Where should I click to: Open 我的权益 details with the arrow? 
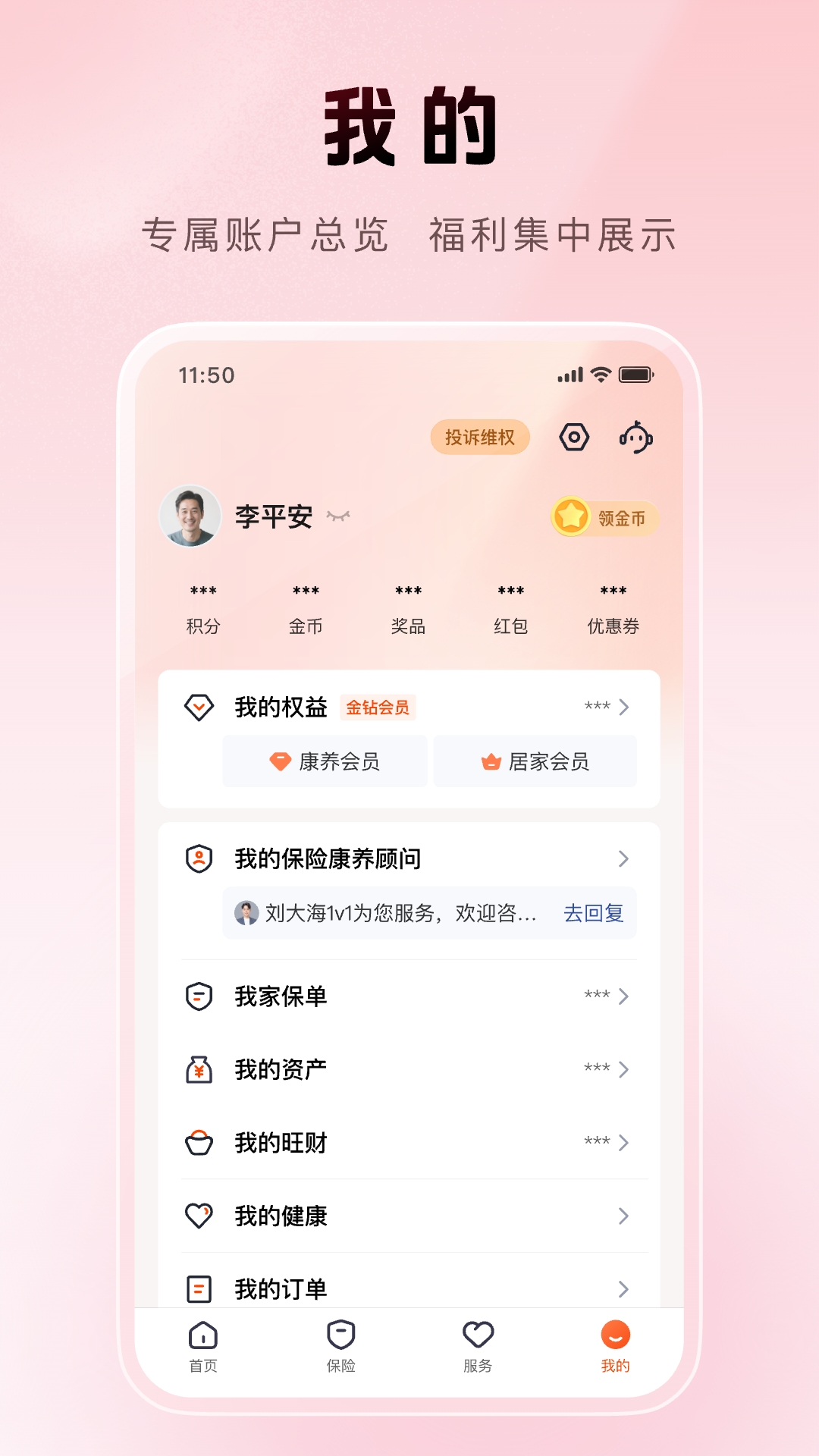pos(623,707)
